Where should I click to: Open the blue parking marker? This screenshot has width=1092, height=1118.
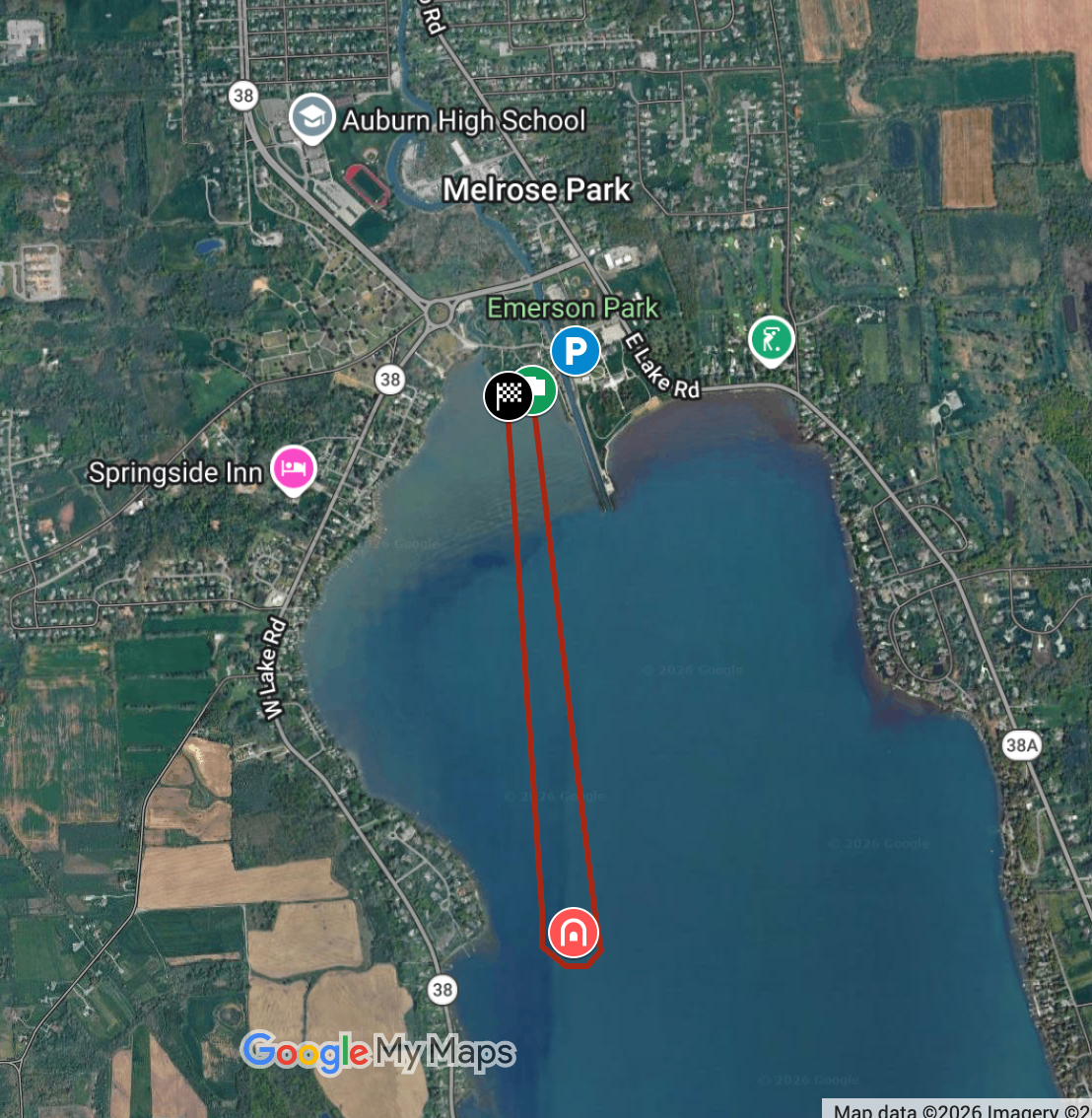tap(576, 351)
